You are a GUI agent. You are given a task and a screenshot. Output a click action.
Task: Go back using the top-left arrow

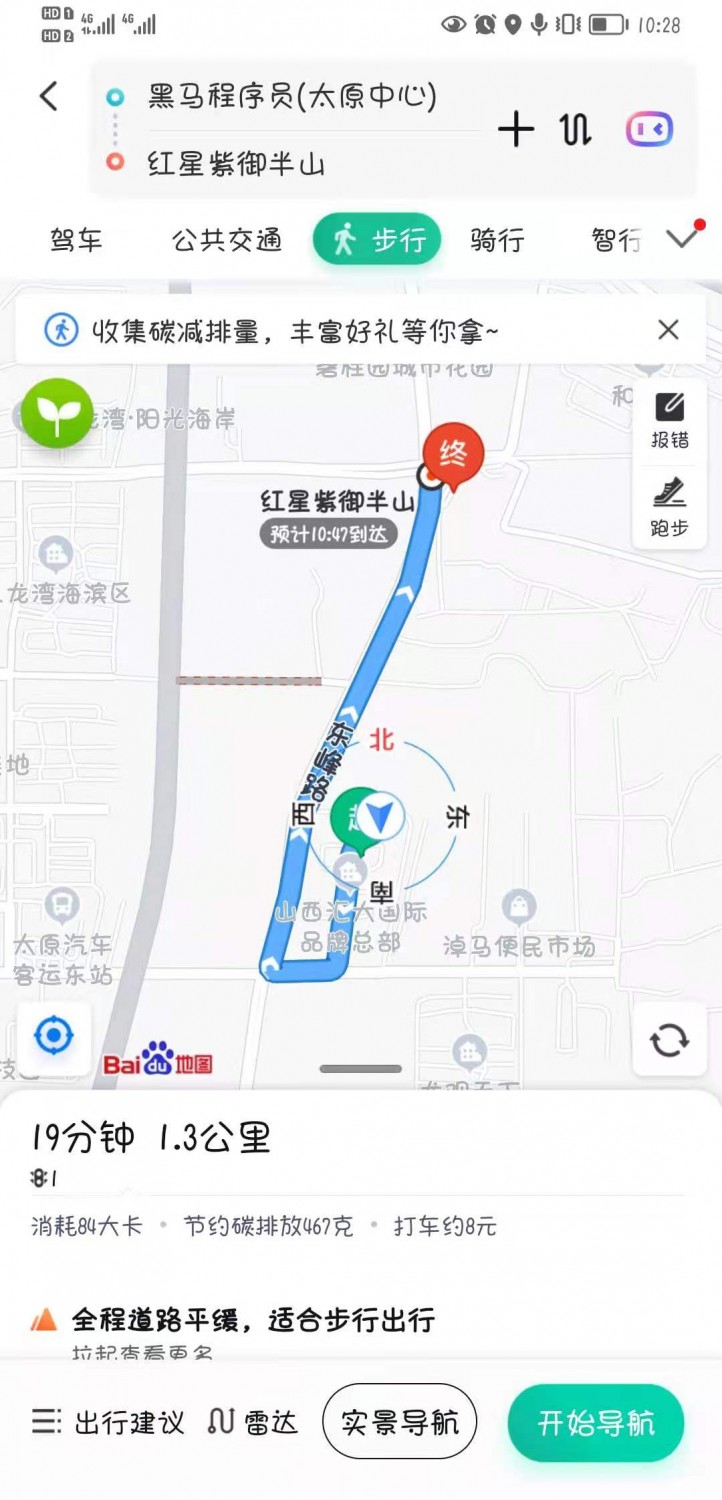click(x=48, y=97)
